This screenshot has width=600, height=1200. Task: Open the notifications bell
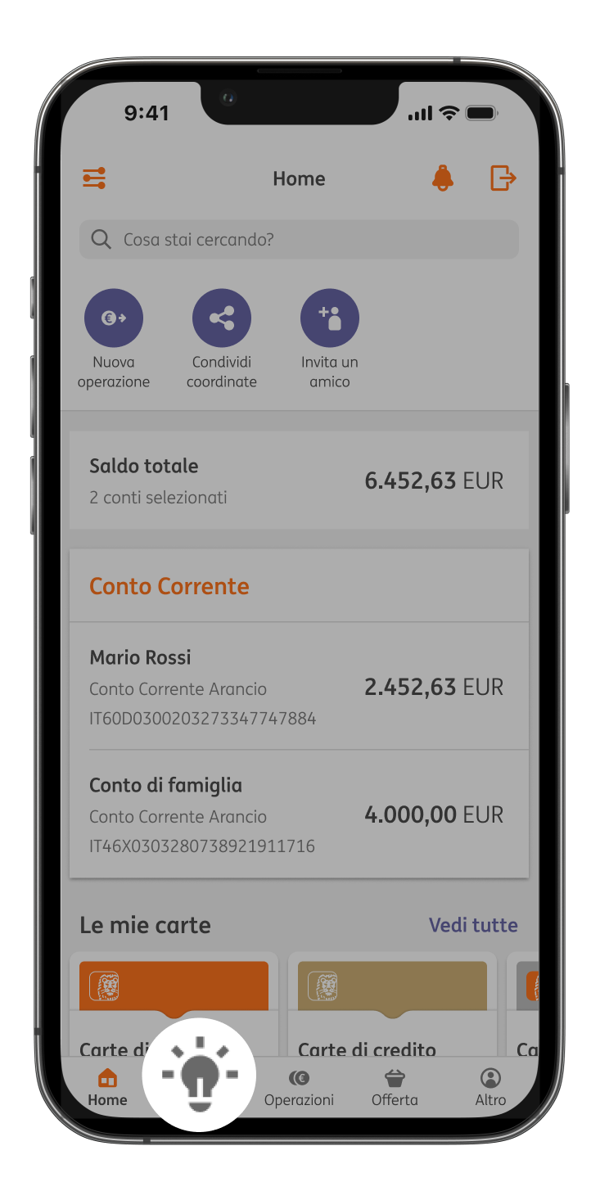(x=442, y=178)
